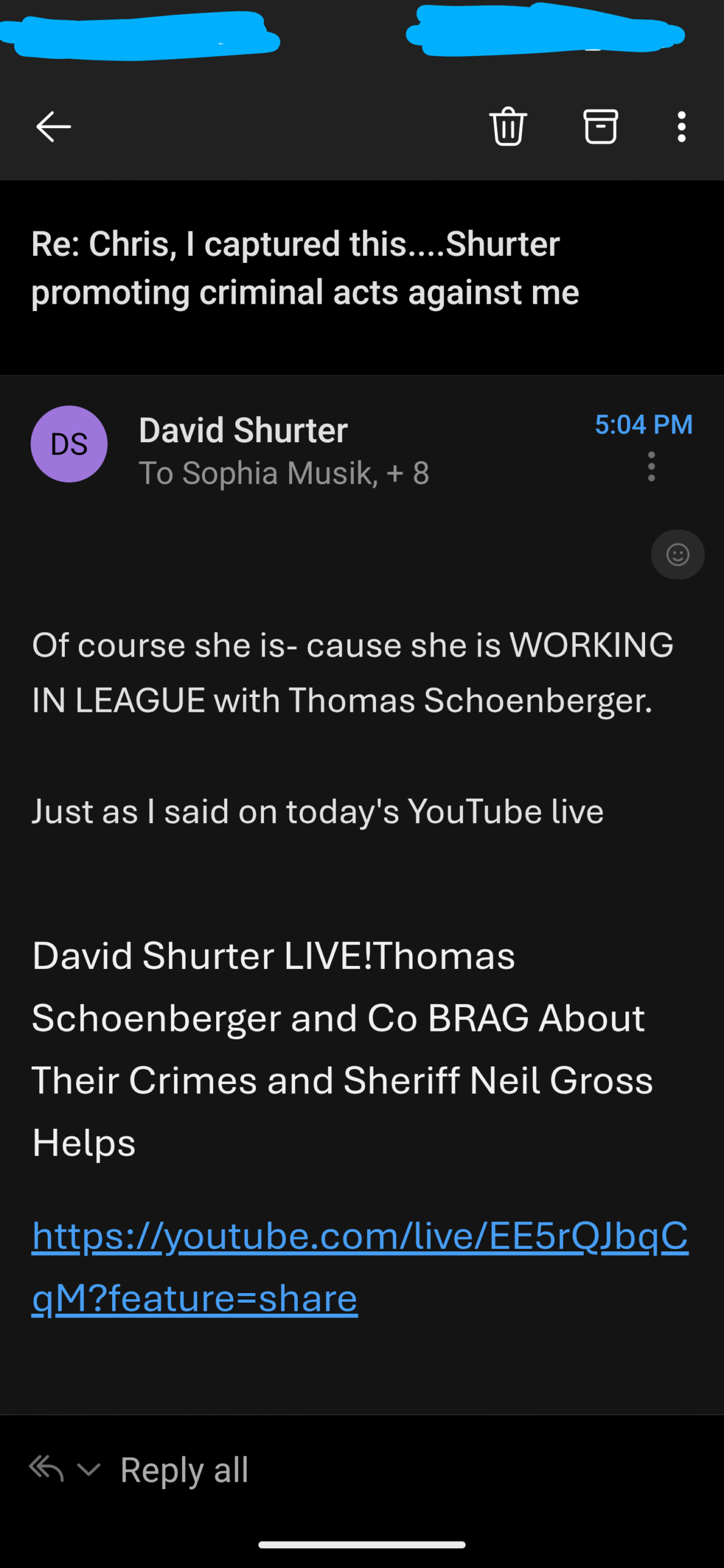
Task: Open the top bar overflow menu
Action: click(x=681, y=127)
